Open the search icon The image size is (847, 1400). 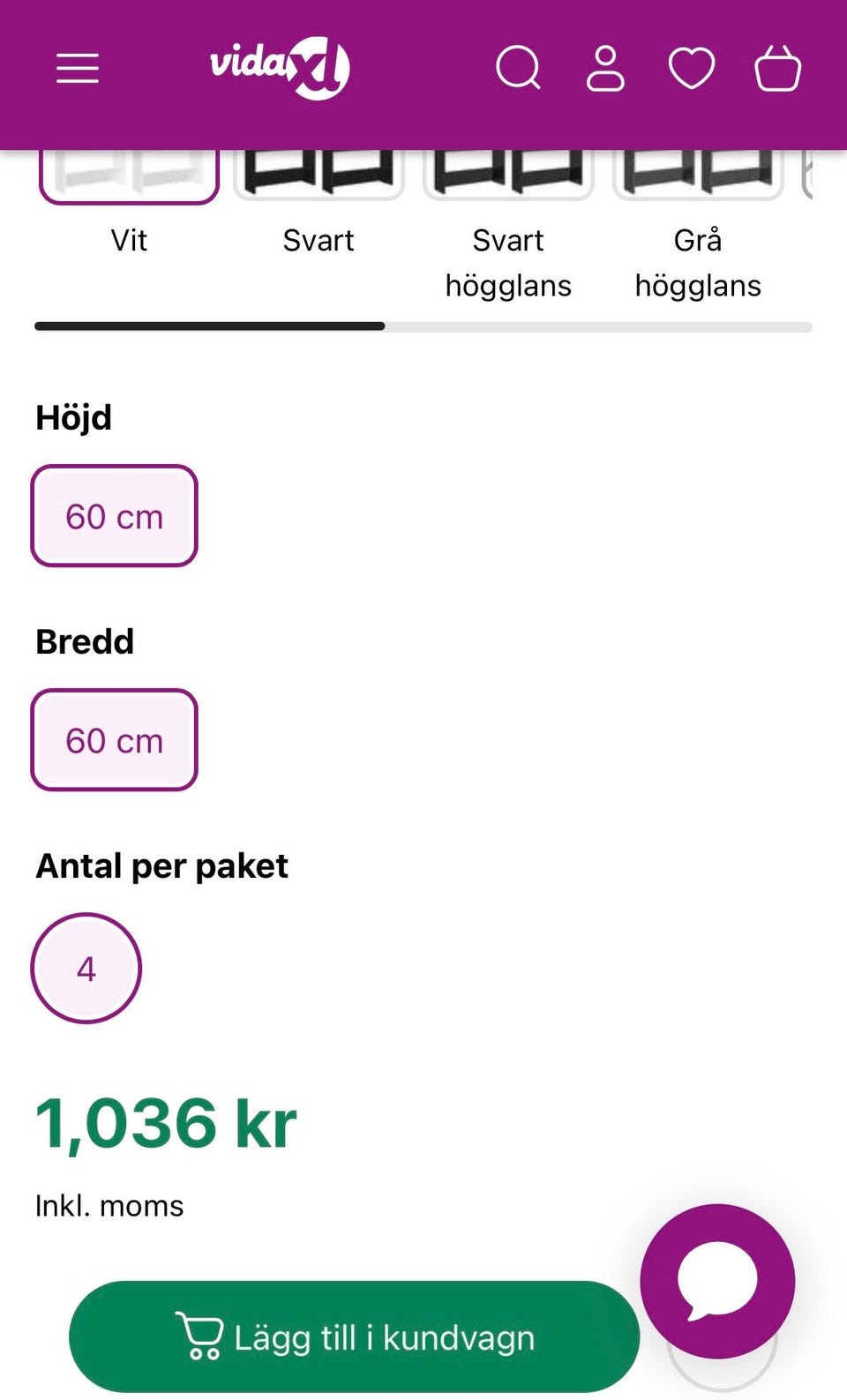519,68
